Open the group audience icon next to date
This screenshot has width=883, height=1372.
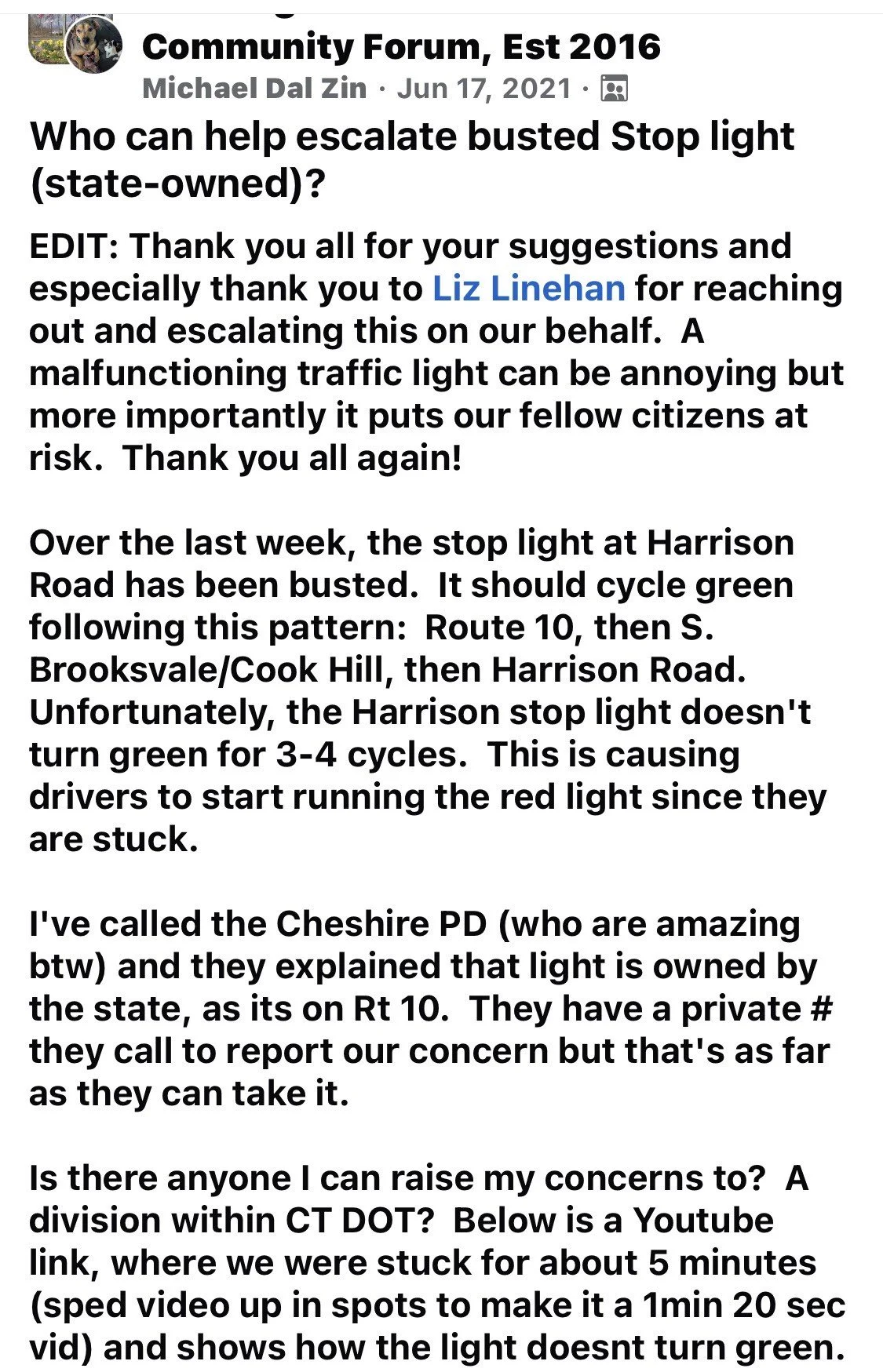[x=614, y=89]
